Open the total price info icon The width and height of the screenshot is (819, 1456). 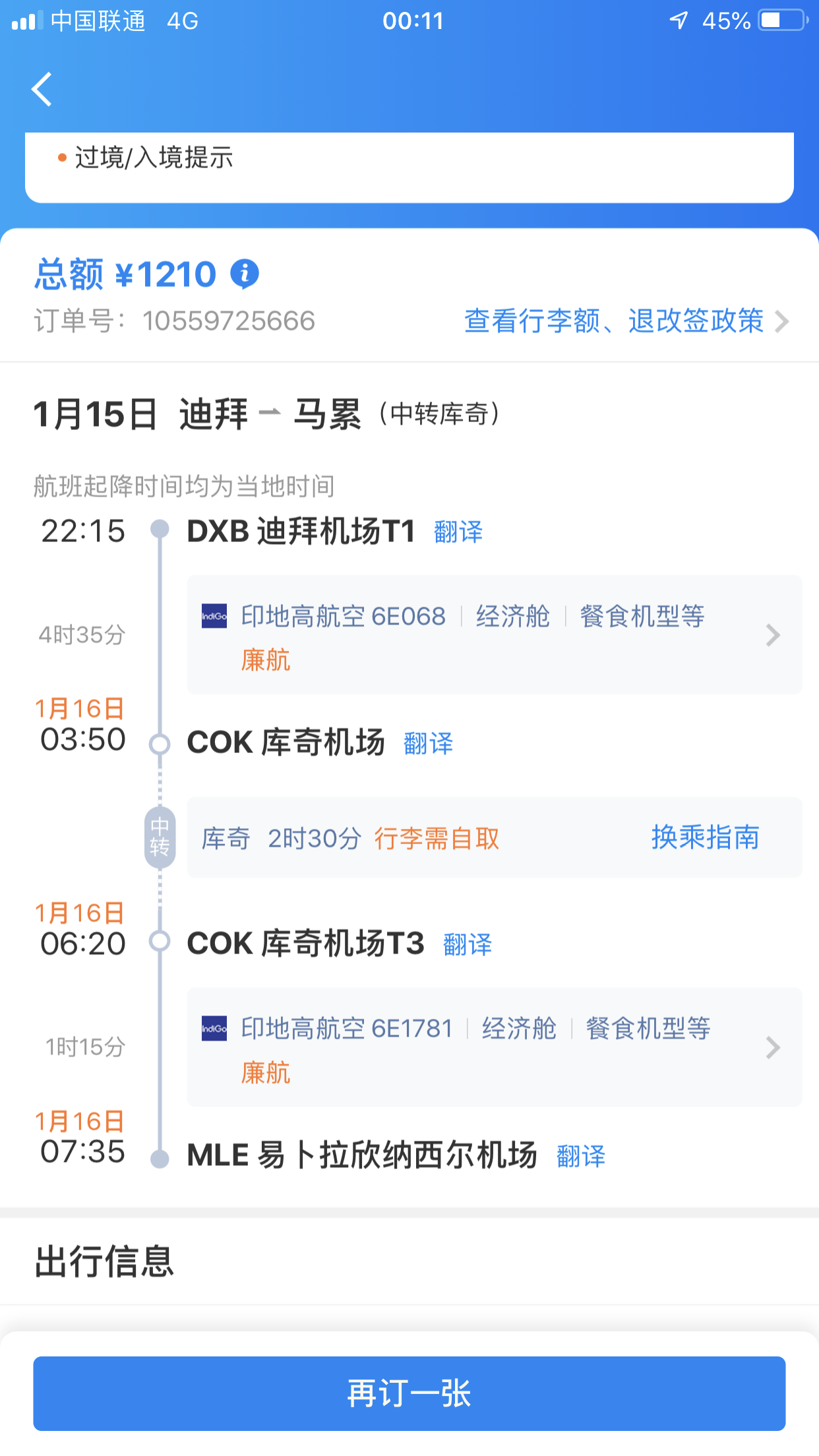point(245,274)
